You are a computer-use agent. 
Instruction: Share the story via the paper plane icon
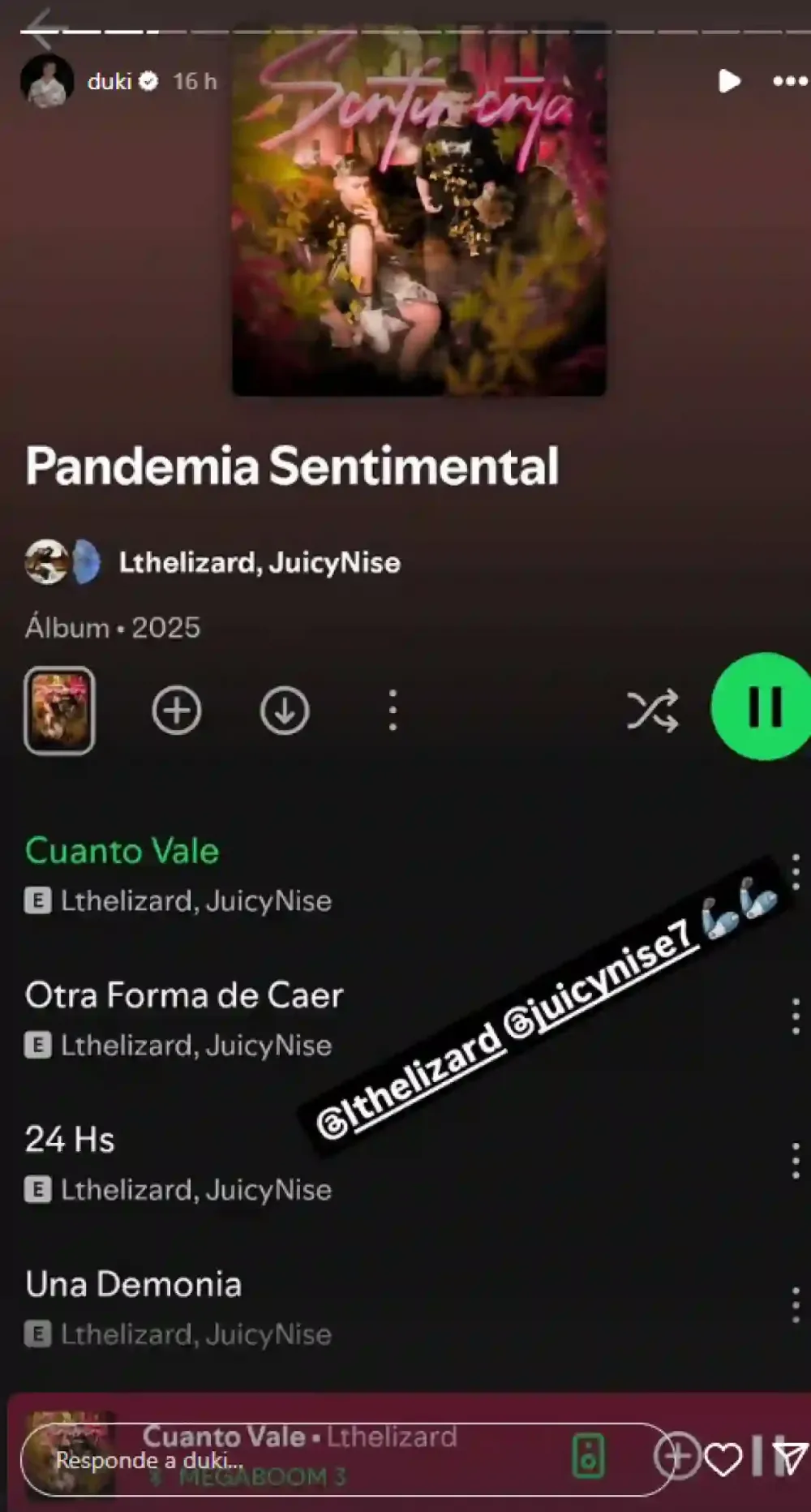790,1458
